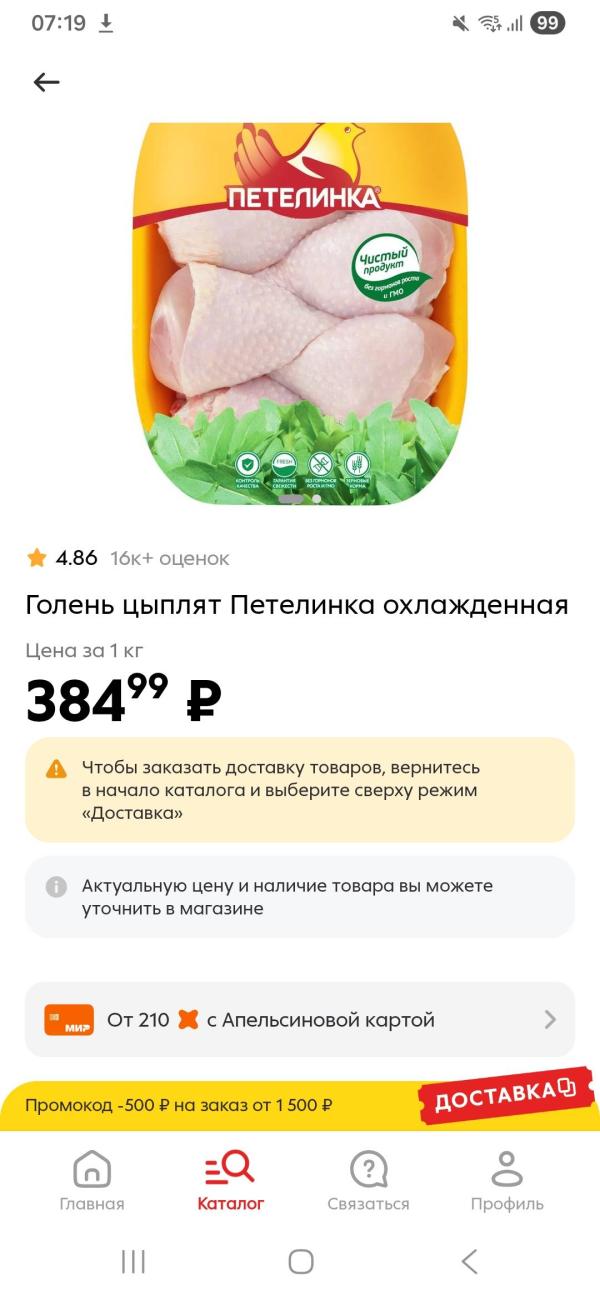Viewport: 600px width, 1299px height.
Task: Switch to the Главная tab
Action: coord(92,1180)
